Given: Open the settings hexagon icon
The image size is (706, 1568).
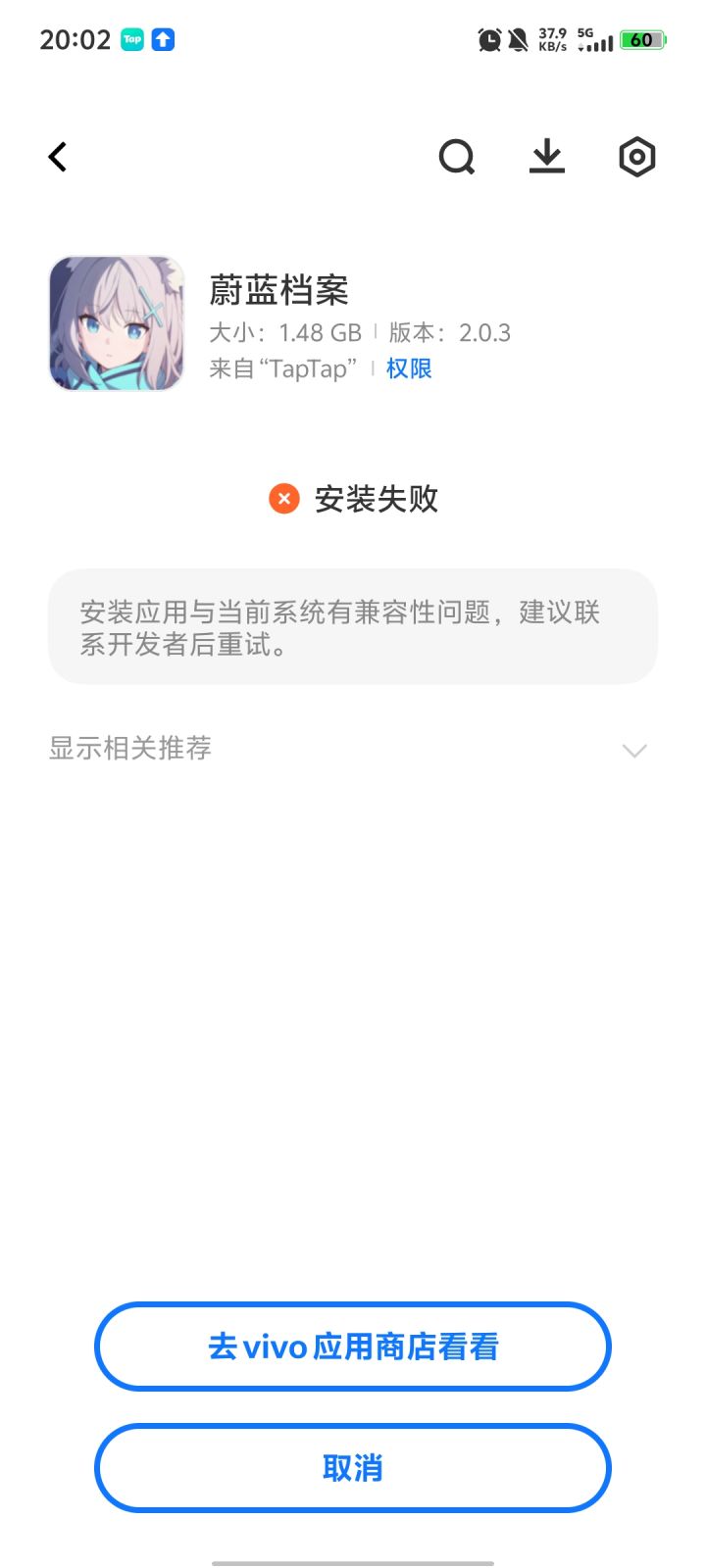Looking at the screenshot, I should tap(637, 157).
